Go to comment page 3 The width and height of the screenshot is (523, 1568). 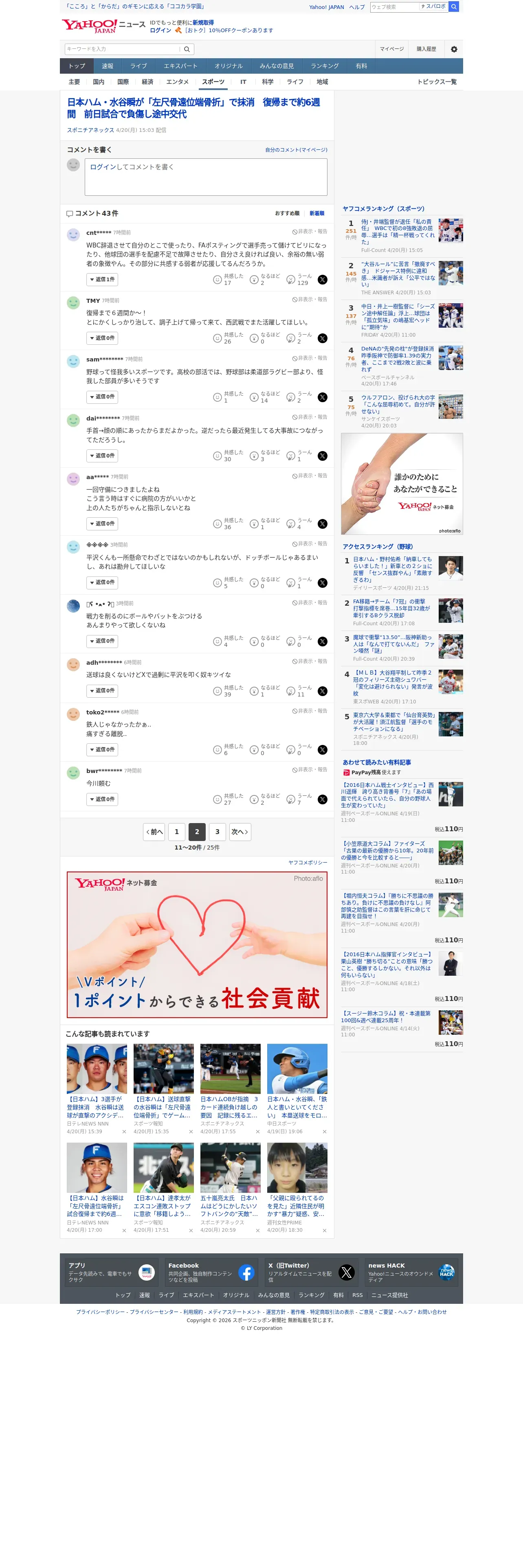tap(218, 832)
